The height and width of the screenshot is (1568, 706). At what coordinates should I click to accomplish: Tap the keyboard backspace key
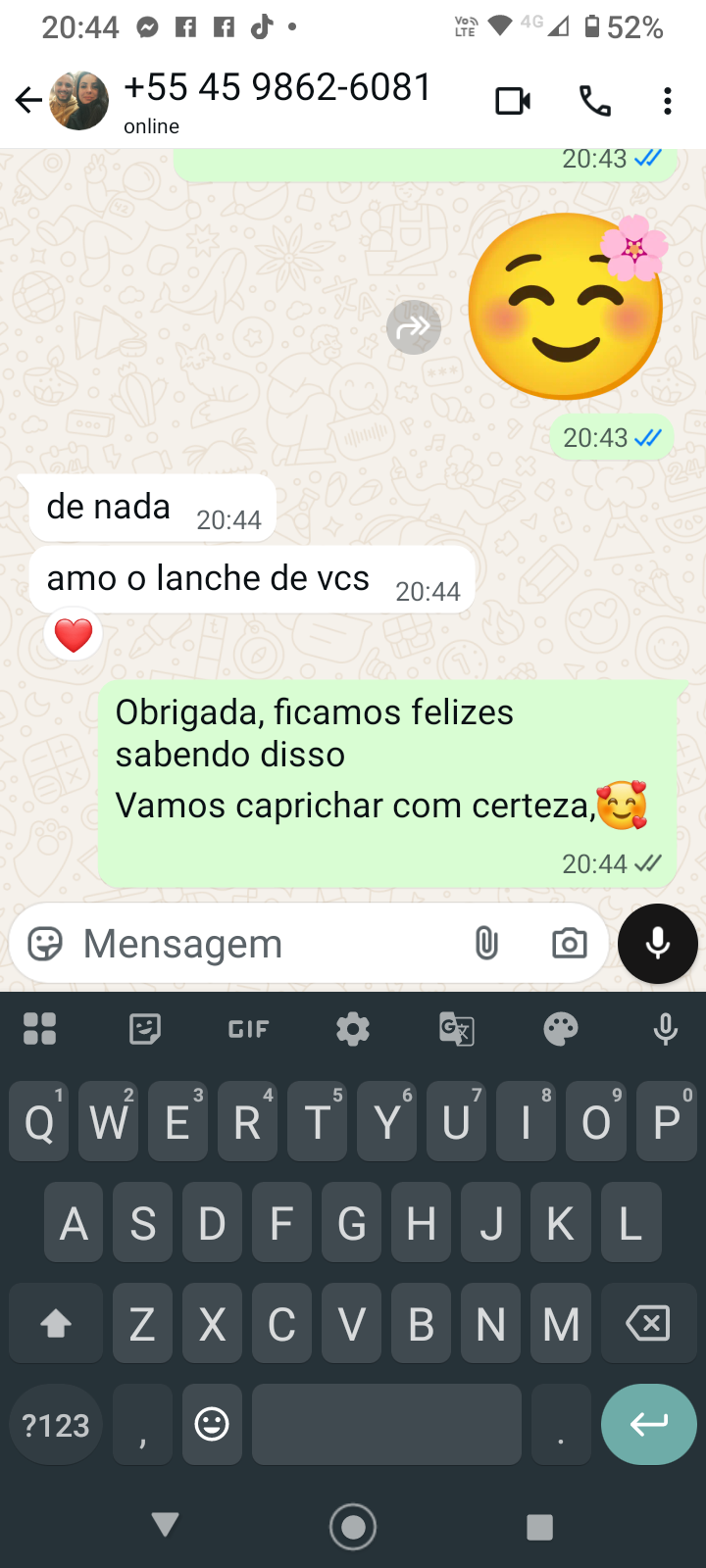click(x=648, y=1324)
